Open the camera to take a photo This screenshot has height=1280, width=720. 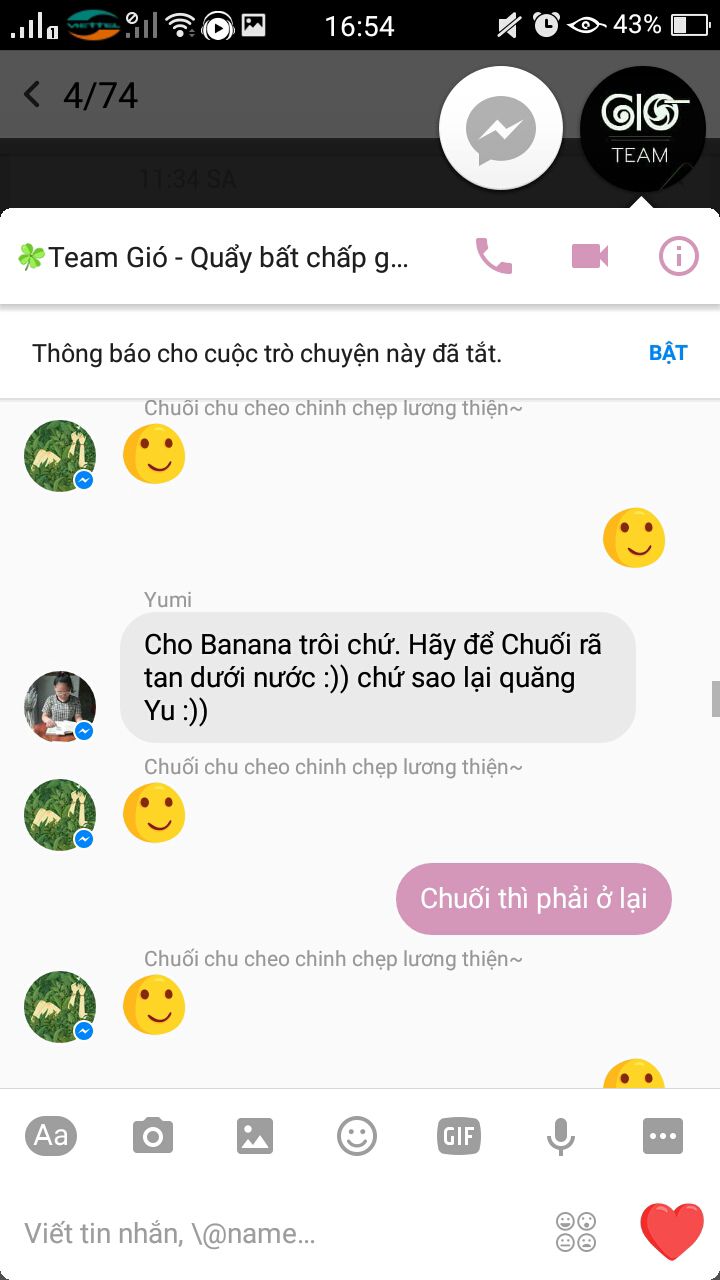pos(153,1136)
